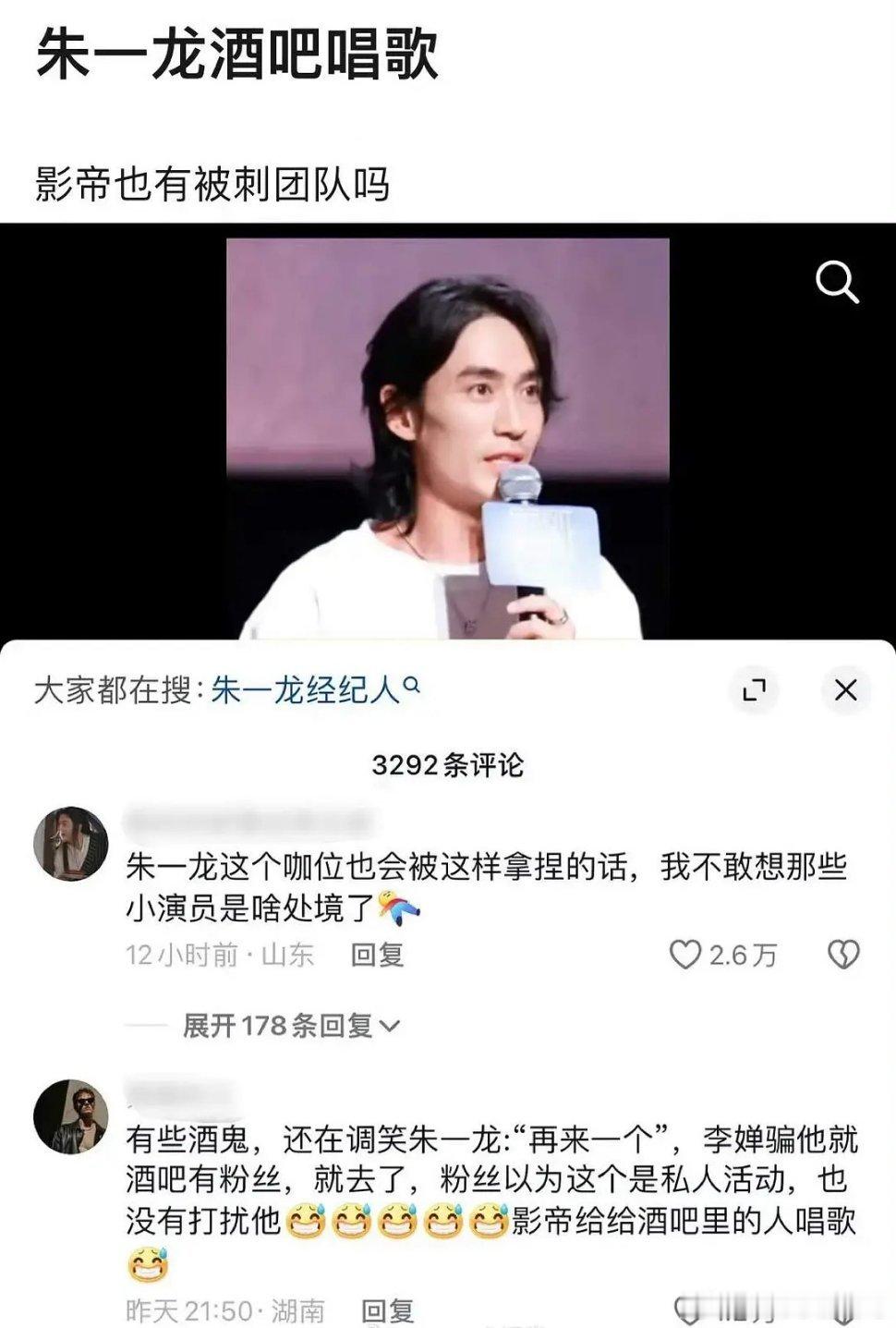The image size is (896, 1328).
Task: Open the video thumbnail of 朱一龙
Action: [x=447, y=434]
